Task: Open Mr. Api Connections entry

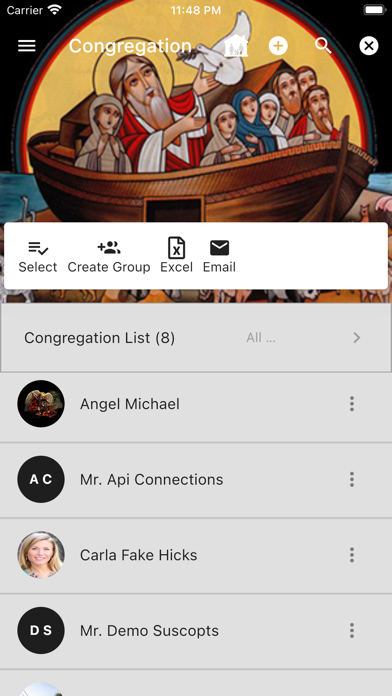Action: point(196,480)
